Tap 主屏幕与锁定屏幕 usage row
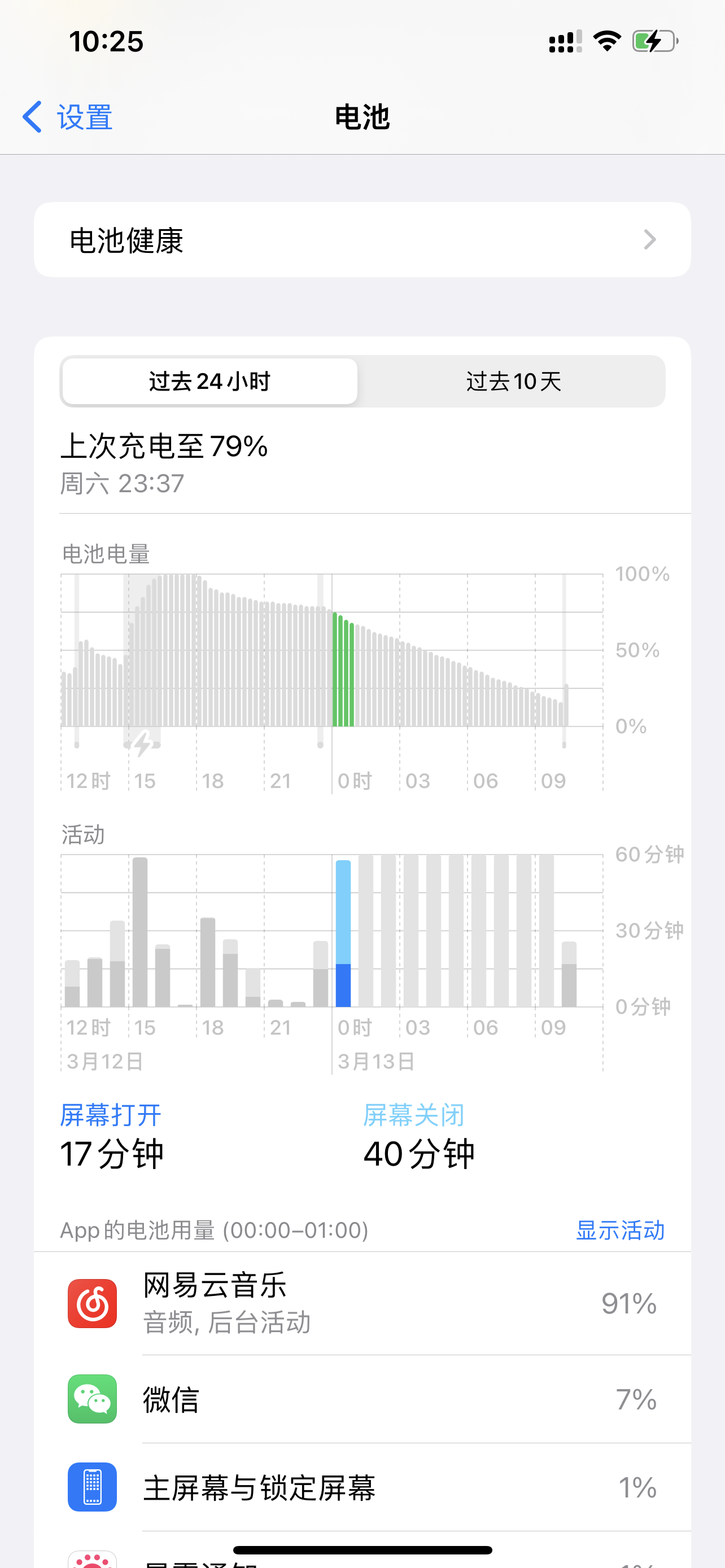This screenshot has width=725, height=1568. (x=362, y=1487)
